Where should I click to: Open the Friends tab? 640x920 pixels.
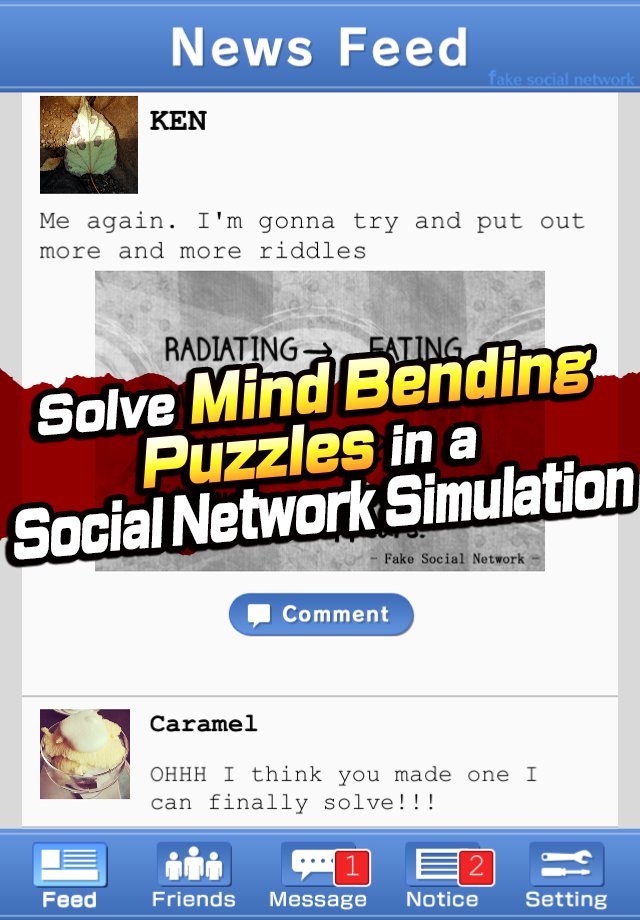194,875
